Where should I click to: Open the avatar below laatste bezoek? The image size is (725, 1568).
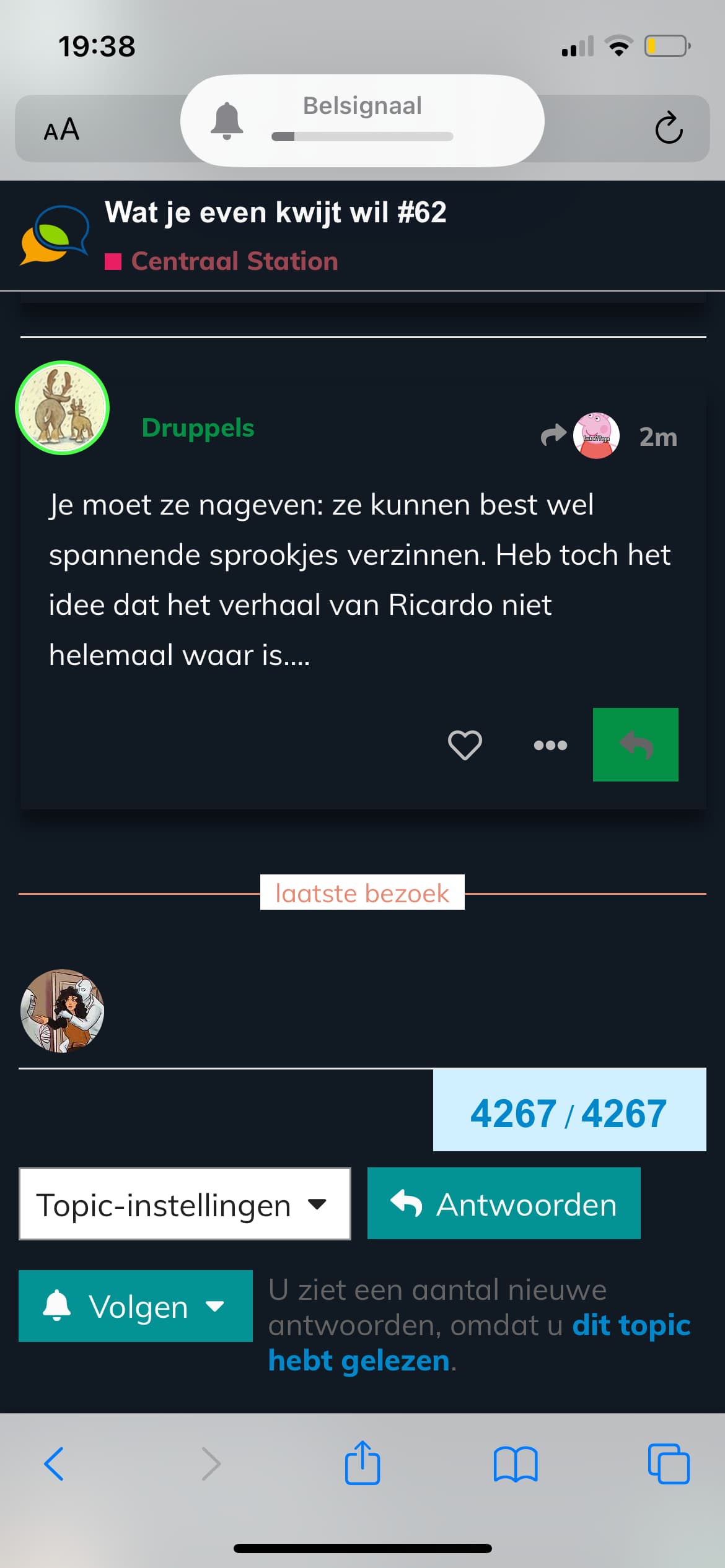coord(62,1011)
